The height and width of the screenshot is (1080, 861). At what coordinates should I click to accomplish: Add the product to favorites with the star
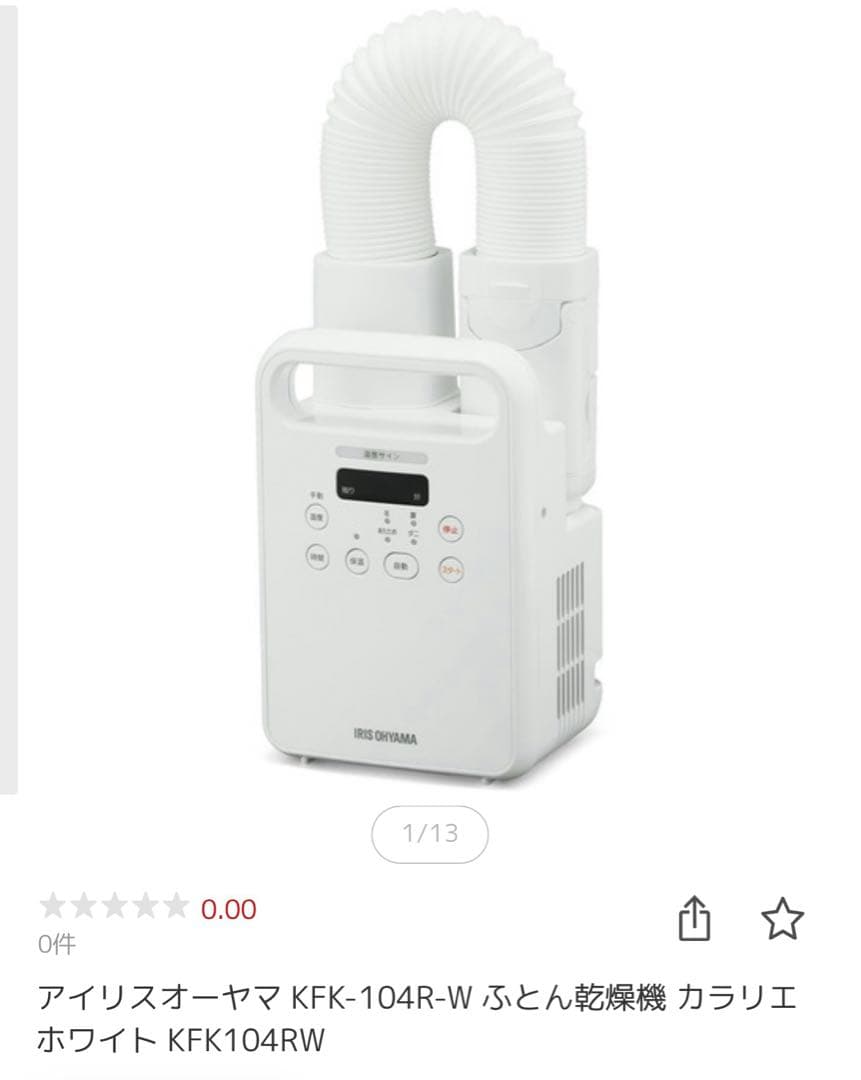coord(781,918)
